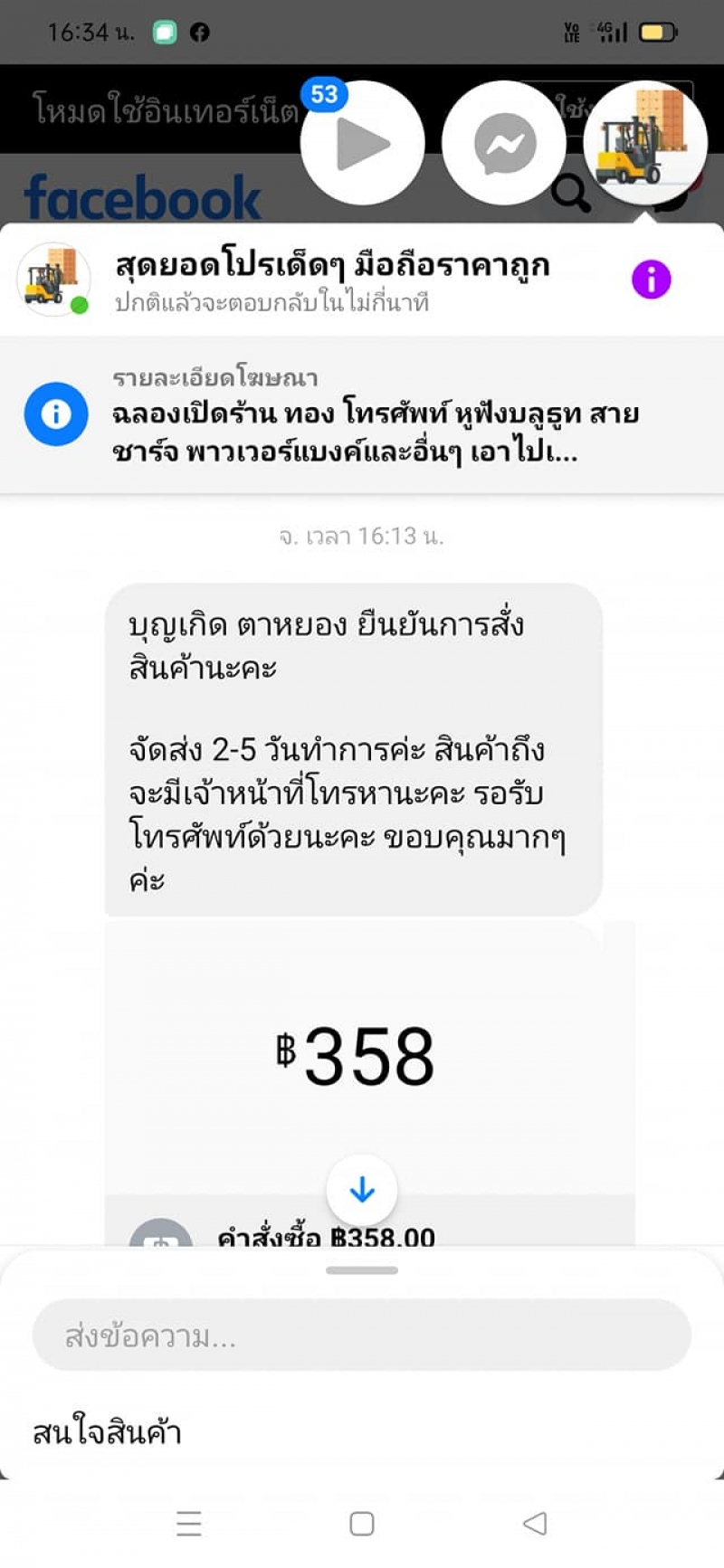Tap the message input field
Image resolution: width=724 pixels, height=1568 pixels.
[362, 1335]
